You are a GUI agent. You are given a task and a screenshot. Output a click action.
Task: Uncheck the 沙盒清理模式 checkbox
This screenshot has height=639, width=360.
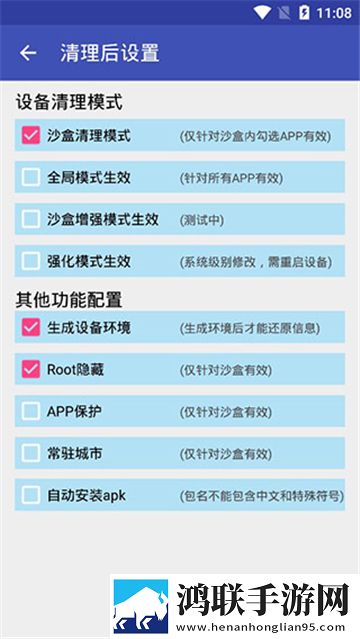(x=31, y=135)
